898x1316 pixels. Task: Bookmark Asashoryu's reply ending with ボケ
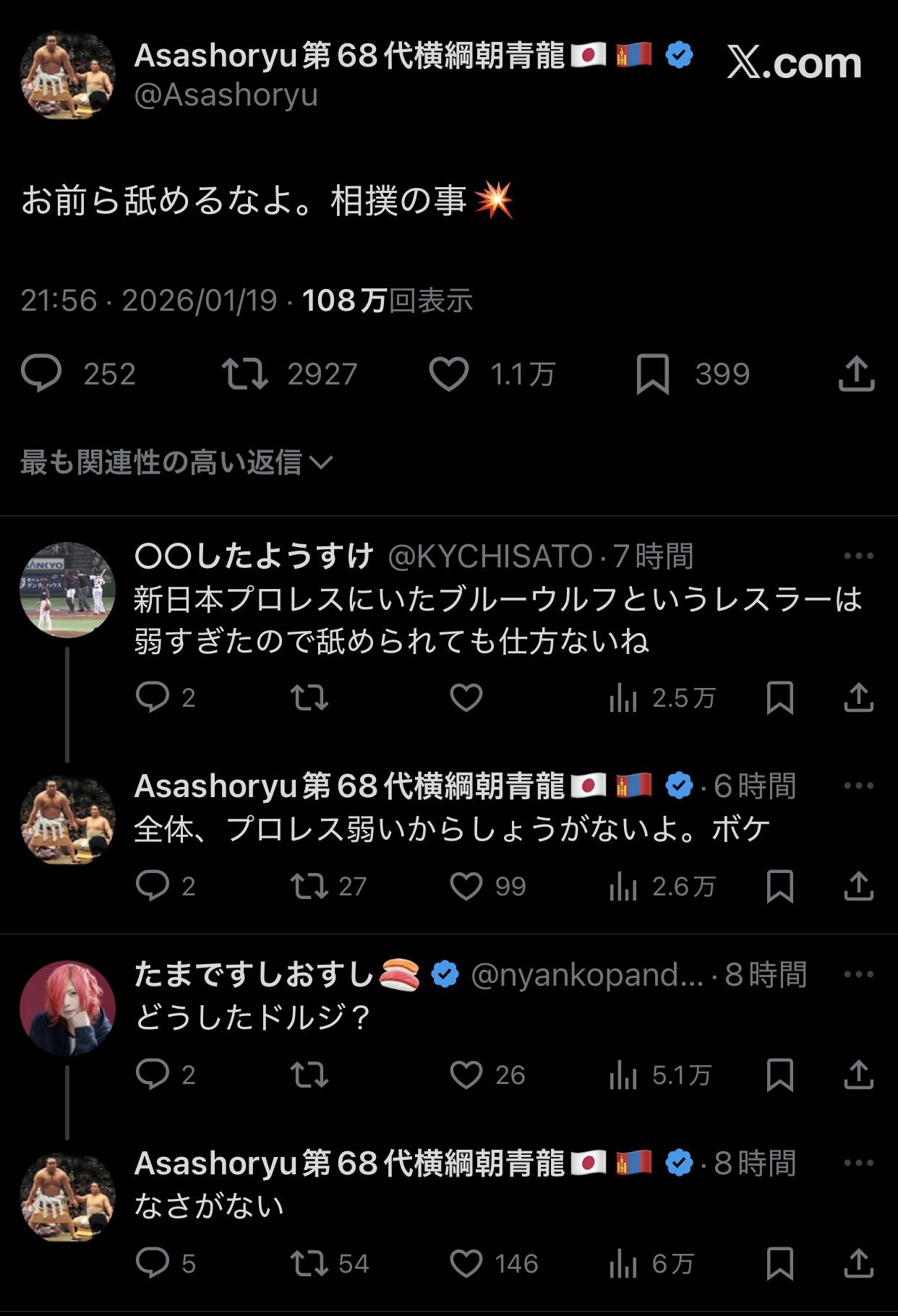(779, 887)
